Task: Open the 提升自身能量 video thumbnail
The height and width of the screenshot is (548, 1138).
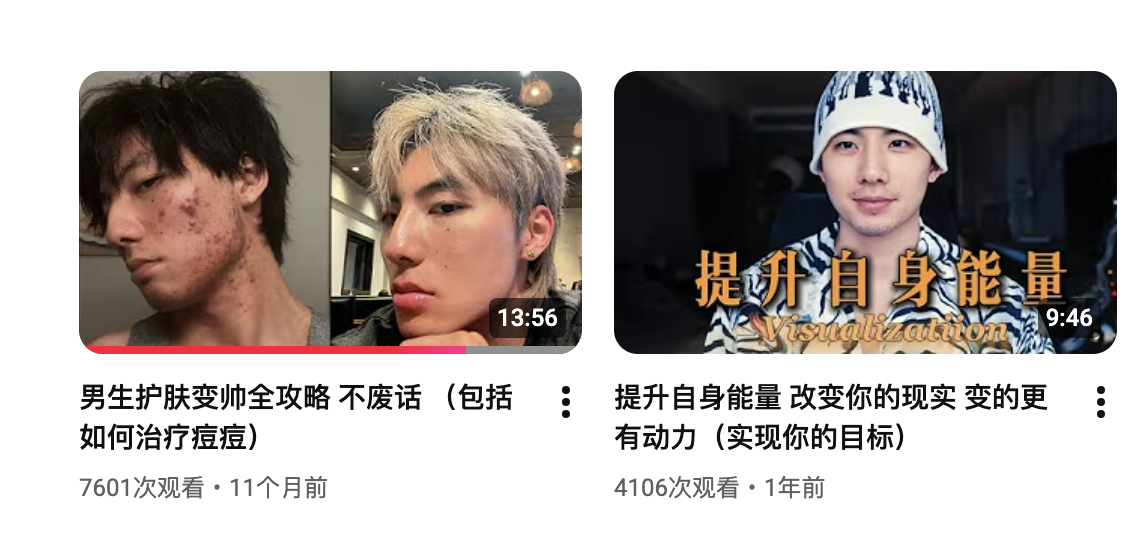Action: pos(864,212)
